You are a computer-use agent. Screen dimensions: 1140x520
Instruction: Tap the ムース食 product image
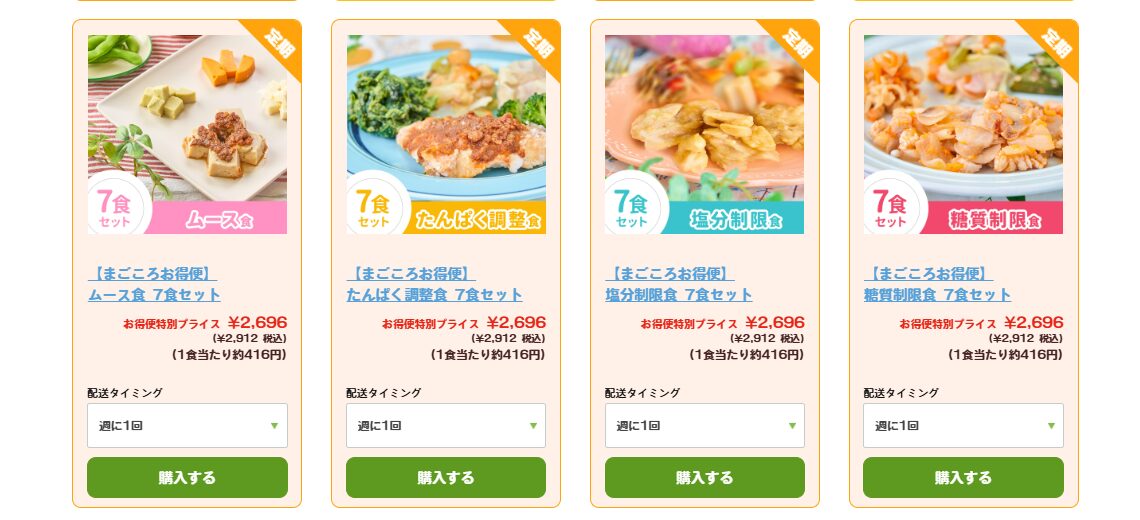[x=187, y=134]
